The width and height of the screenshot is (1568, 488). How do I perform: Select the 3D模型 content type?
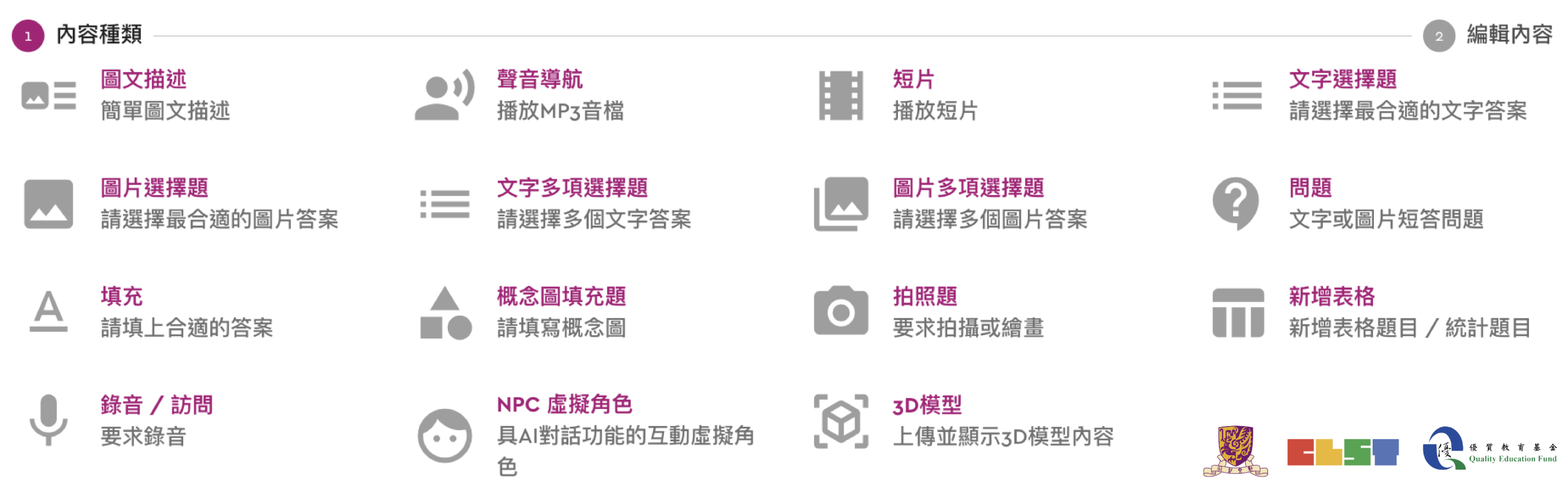click(927, 405)
